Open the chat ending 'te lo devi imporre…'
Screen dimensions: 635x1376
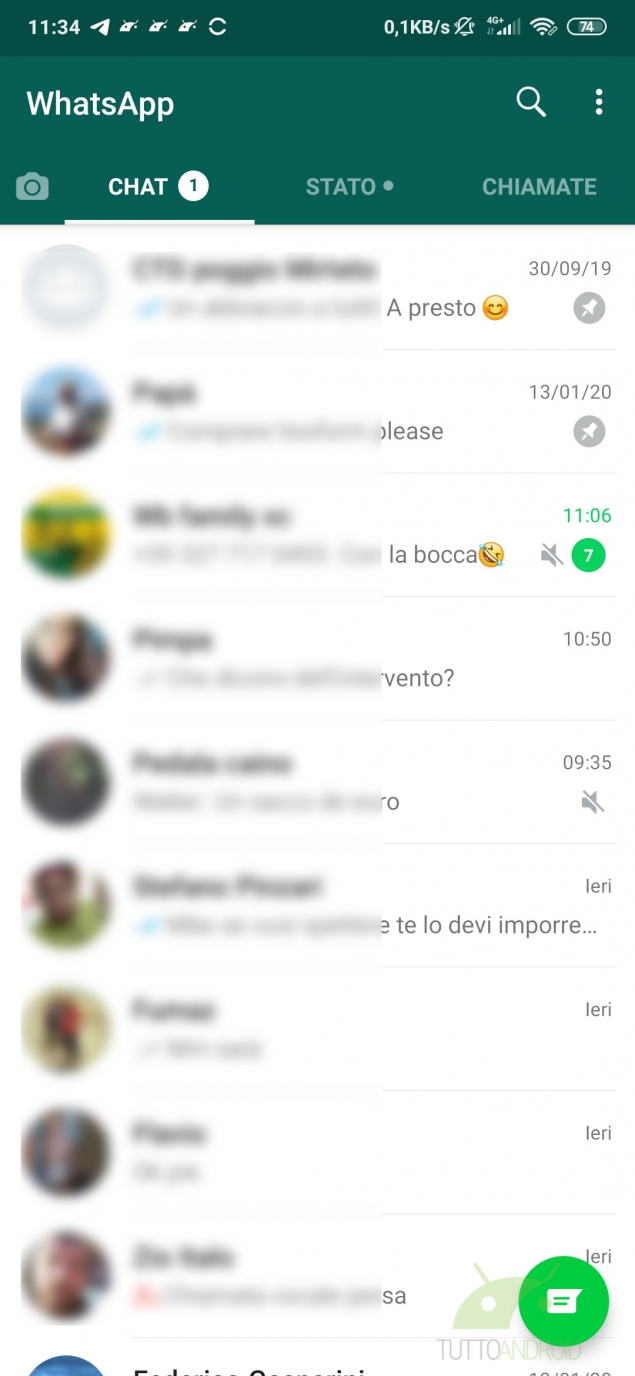pos(317,906)
